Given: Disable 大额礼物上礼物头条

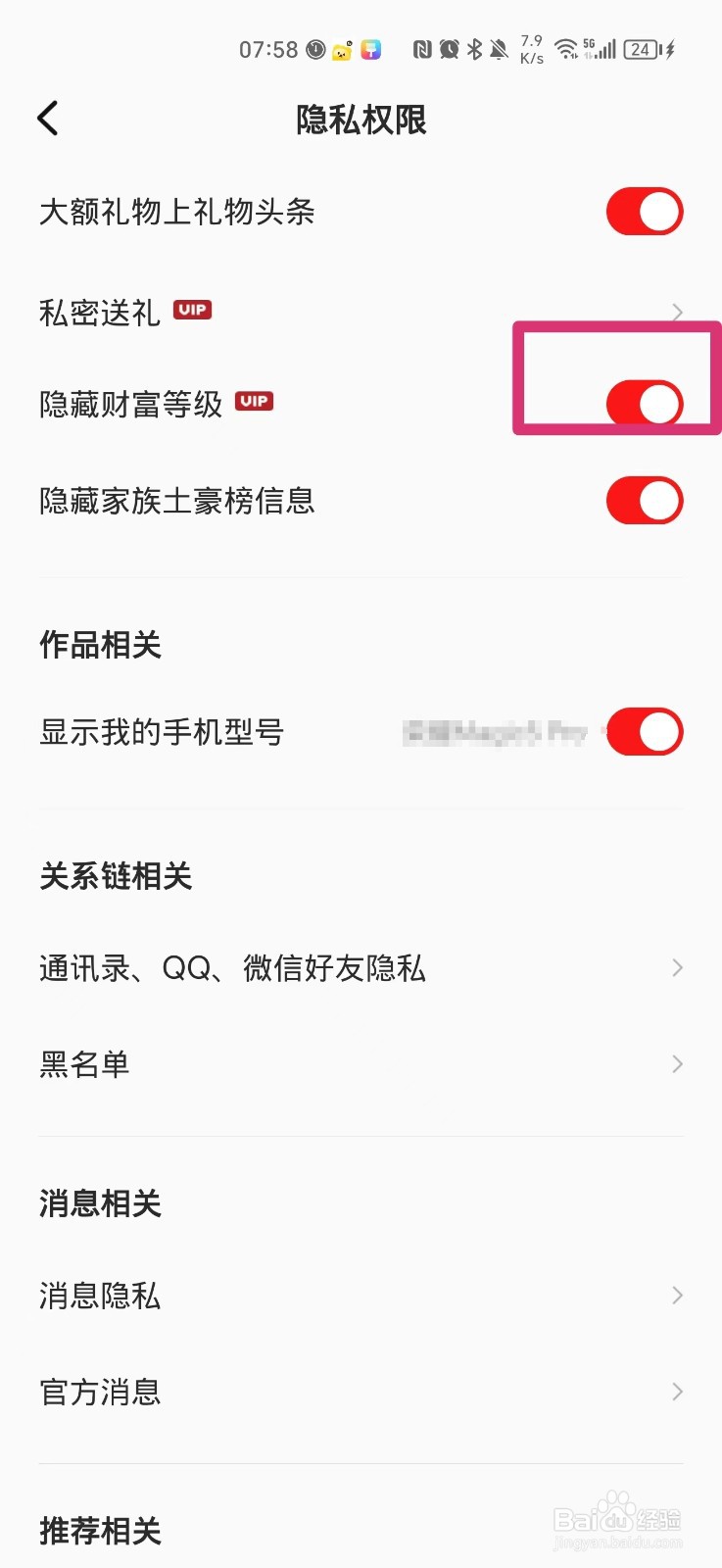Looking at the screenshot, I should pos(644,211).
